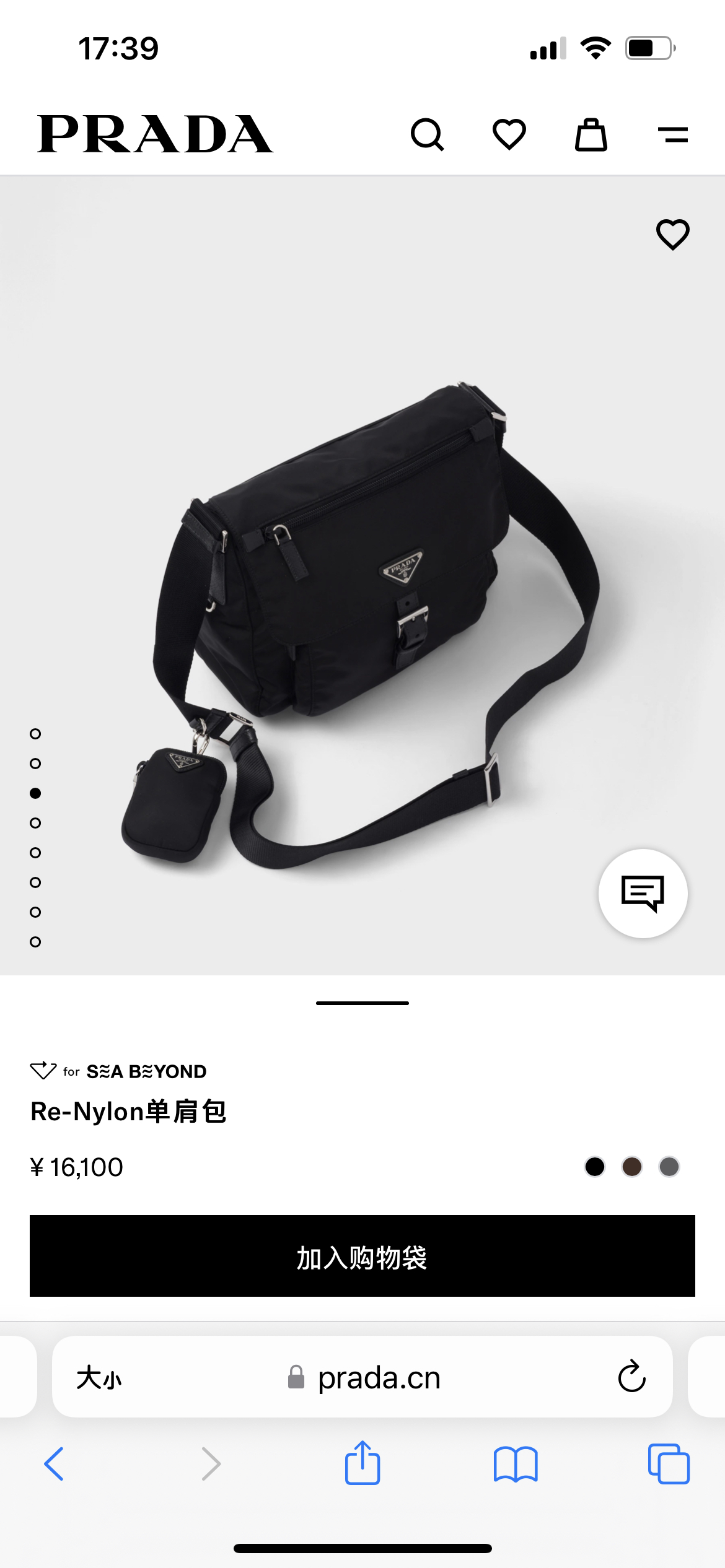Tap the PRADA logo to go home
Viewport: 725px width, 1568px height.
point(155,134)
